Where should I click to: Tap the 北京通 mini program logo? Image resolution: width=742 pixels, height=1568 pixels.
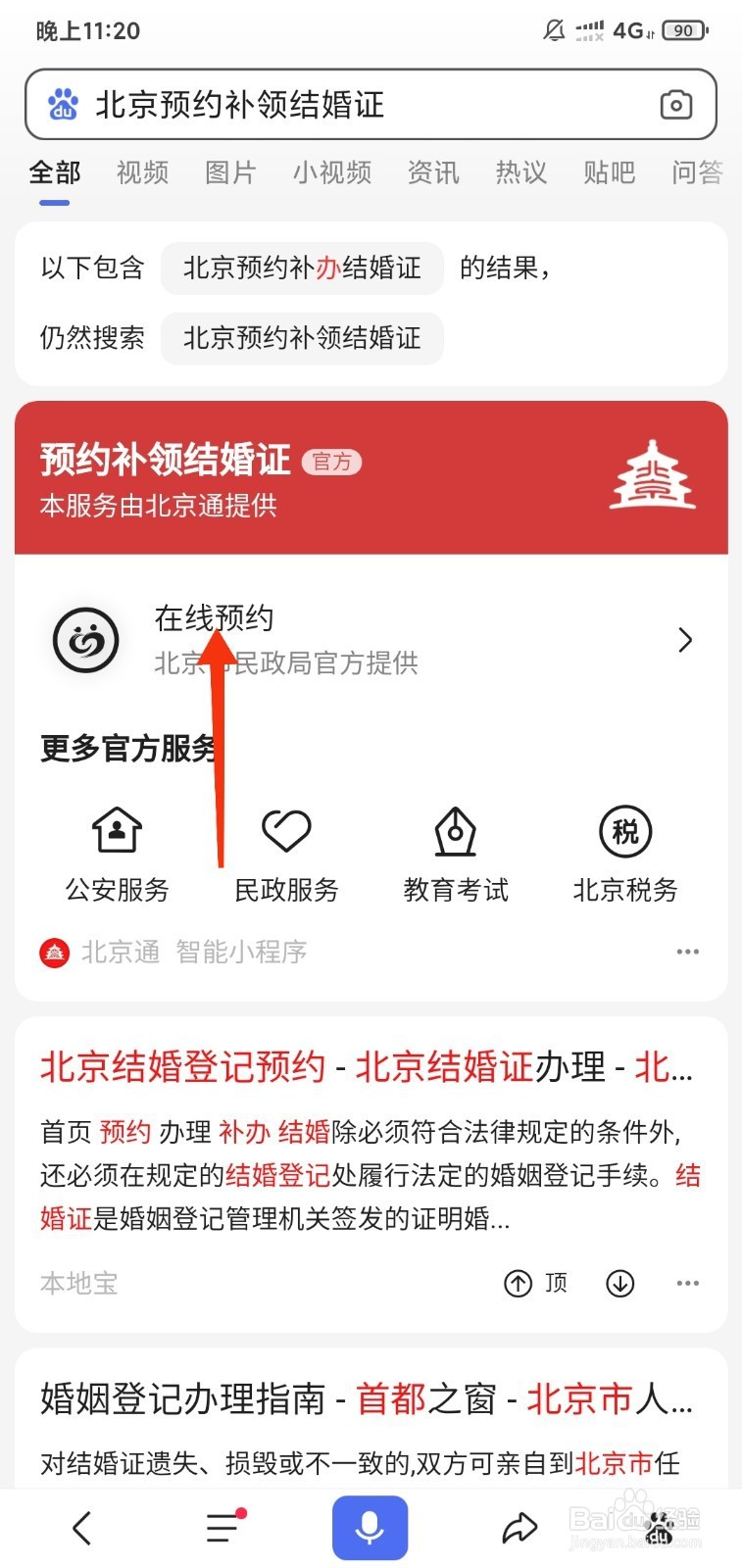click(56, 952)
